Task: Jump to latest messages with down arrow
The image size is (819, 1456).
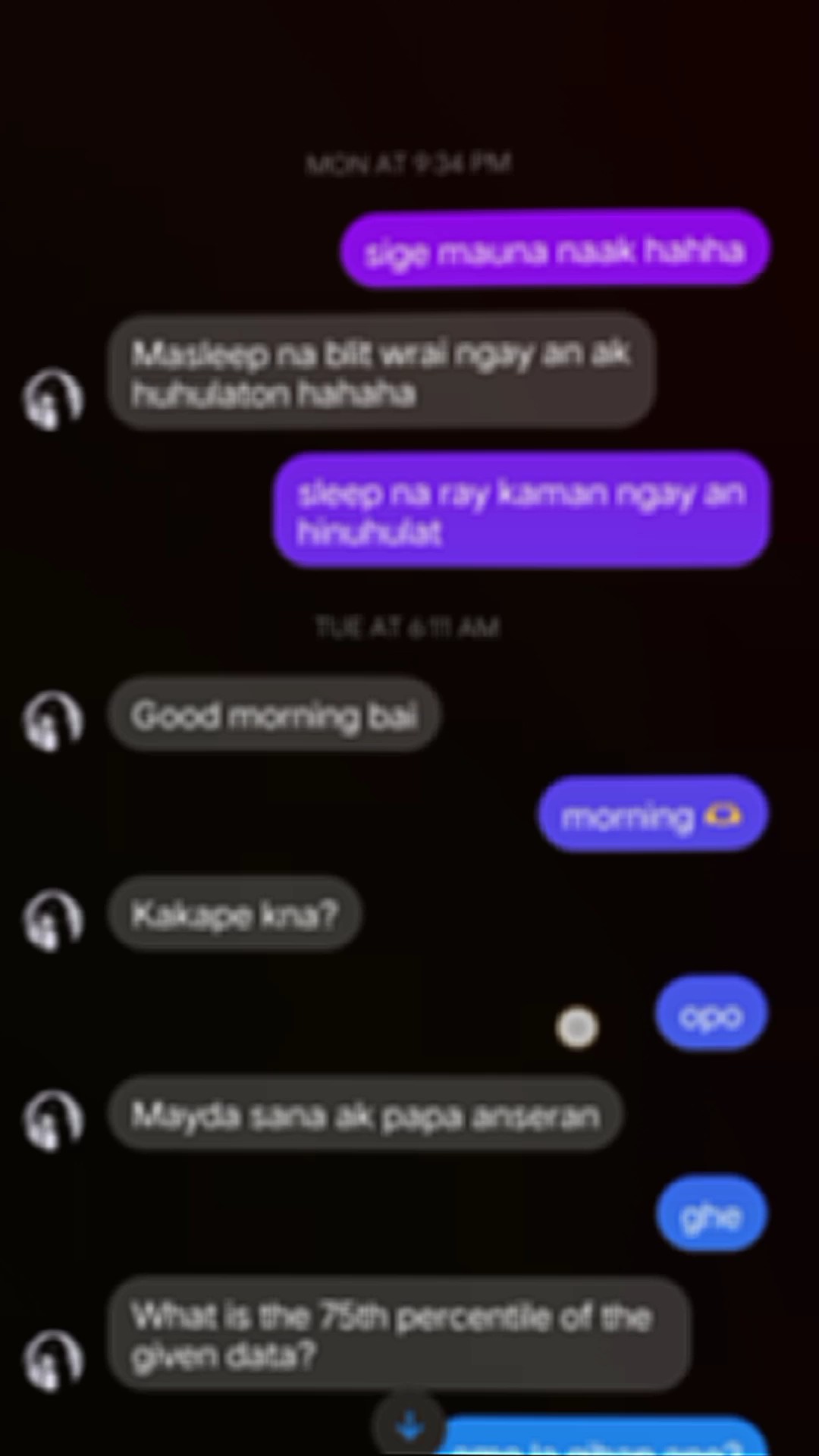Action: 410,1426
